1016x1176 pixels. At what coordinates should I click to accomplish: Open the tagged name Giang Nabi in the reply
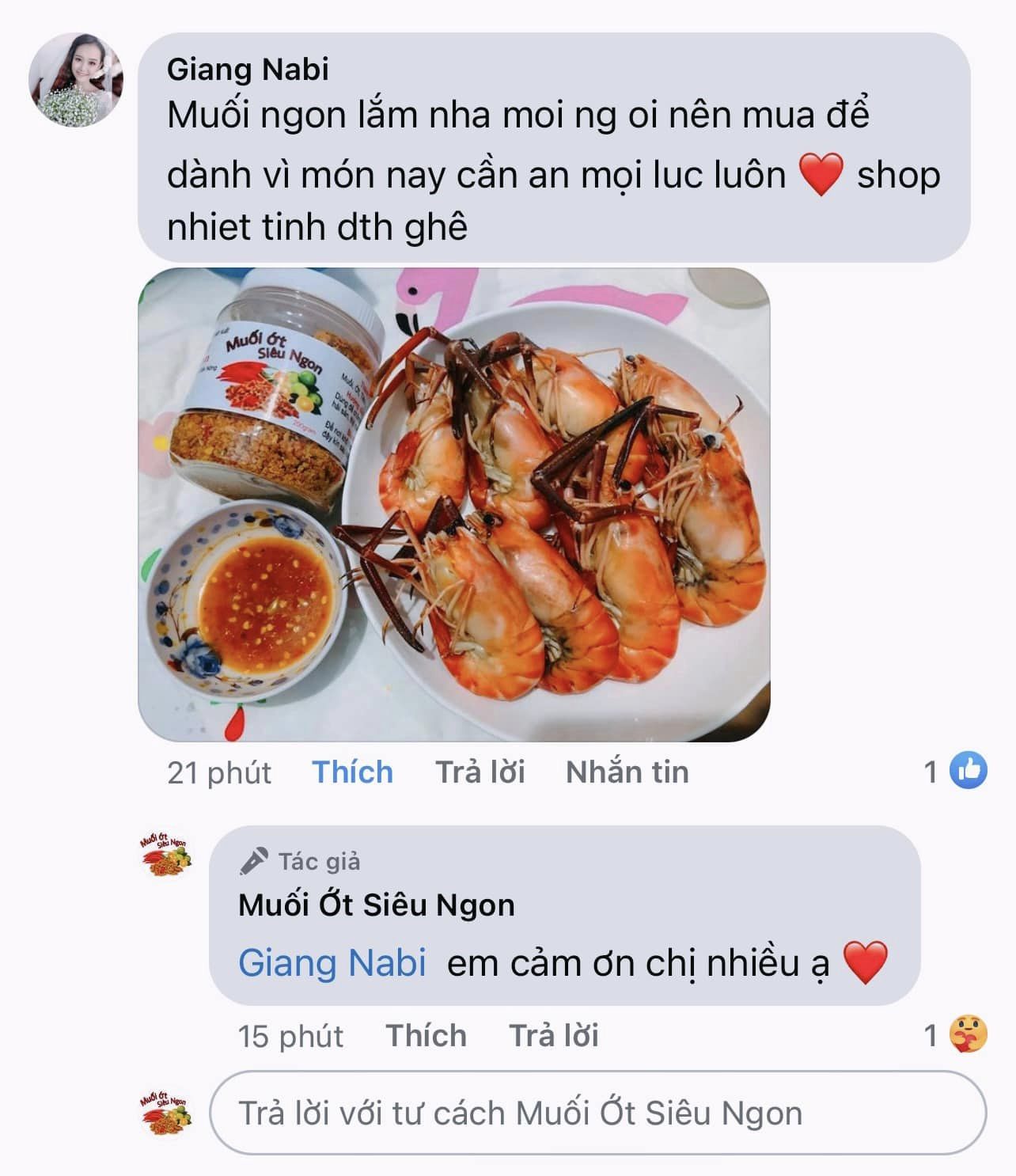click(332, 963)
